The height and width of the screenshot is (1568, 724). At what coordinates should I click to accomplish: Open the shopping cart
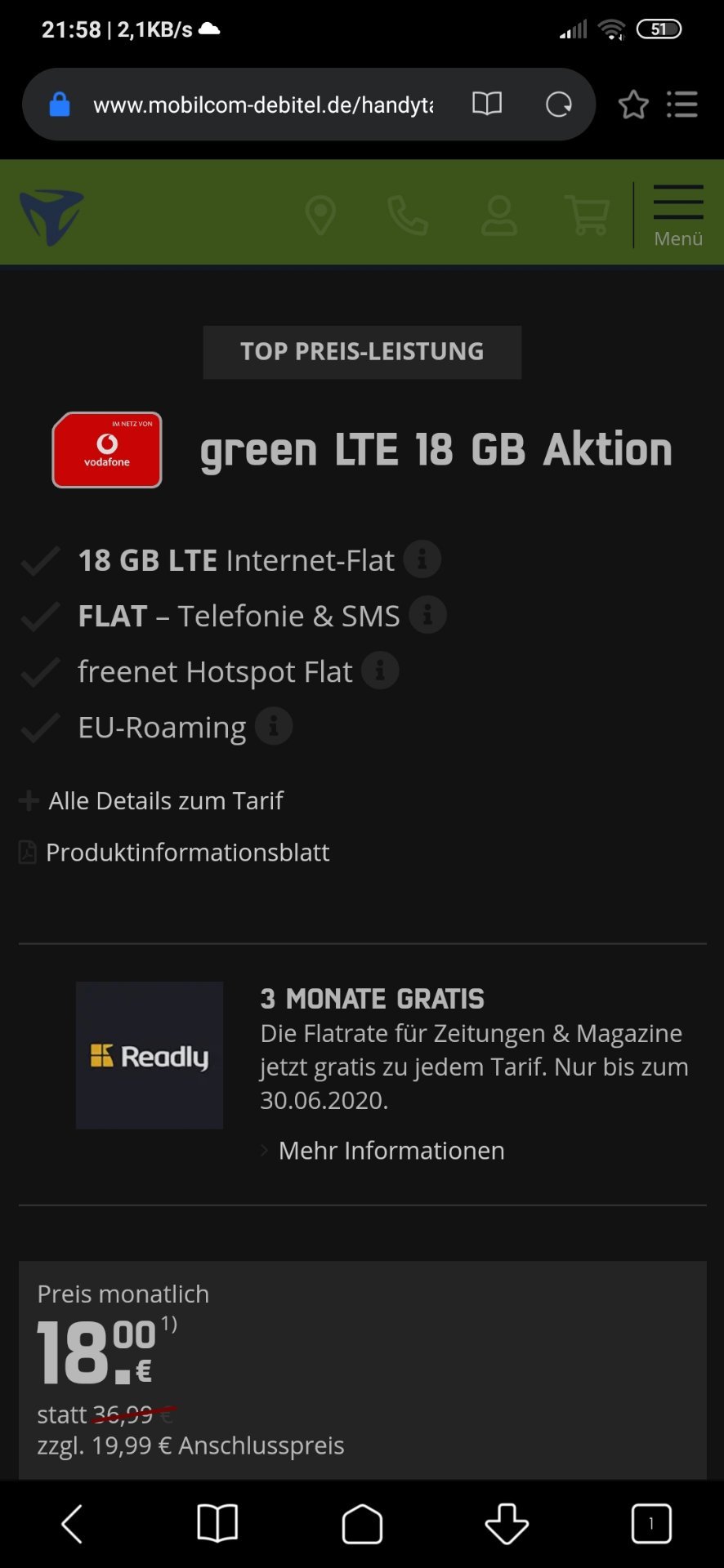pos(588,216)
